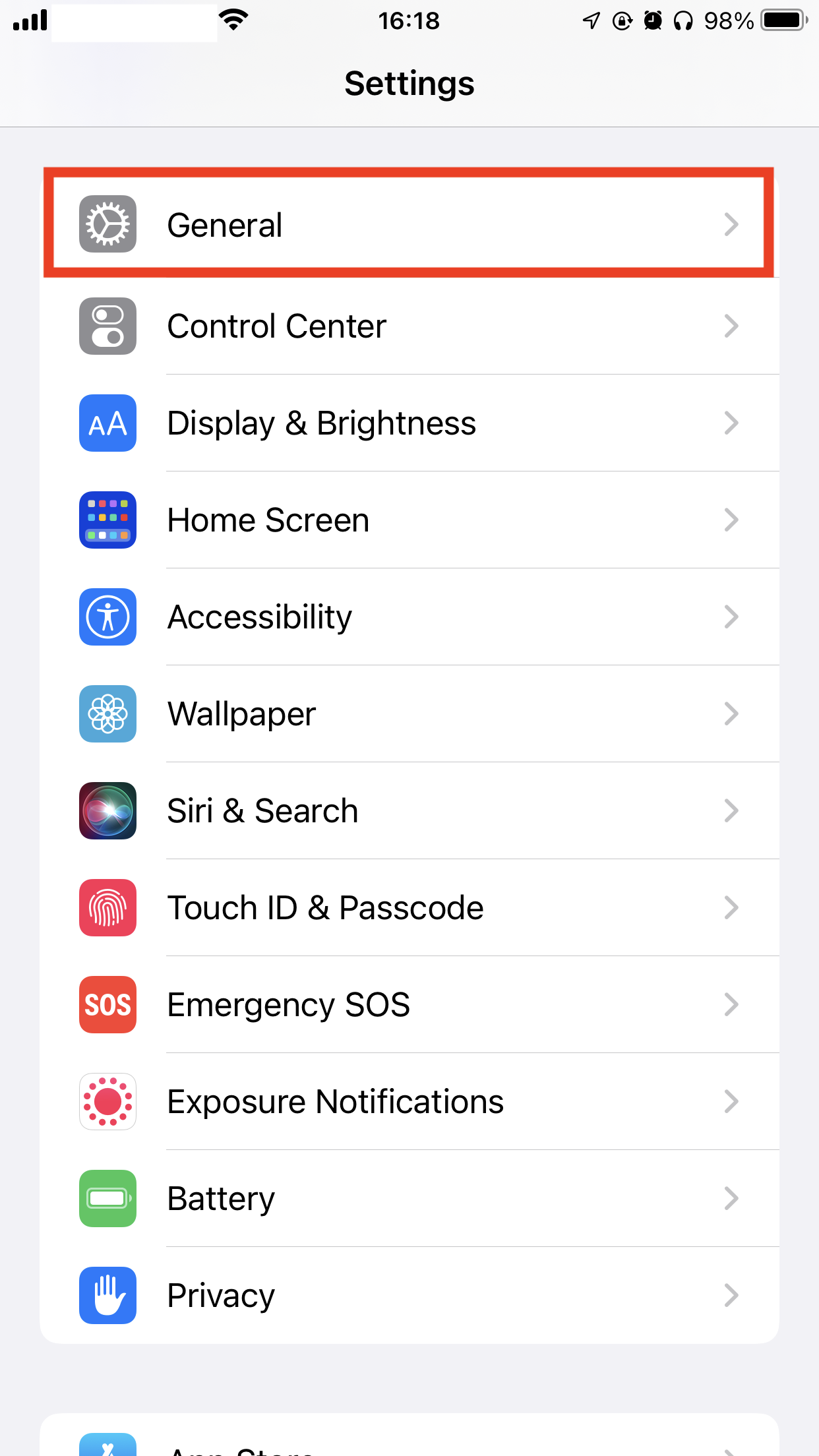Select Home Screen settings

(409, 520)
